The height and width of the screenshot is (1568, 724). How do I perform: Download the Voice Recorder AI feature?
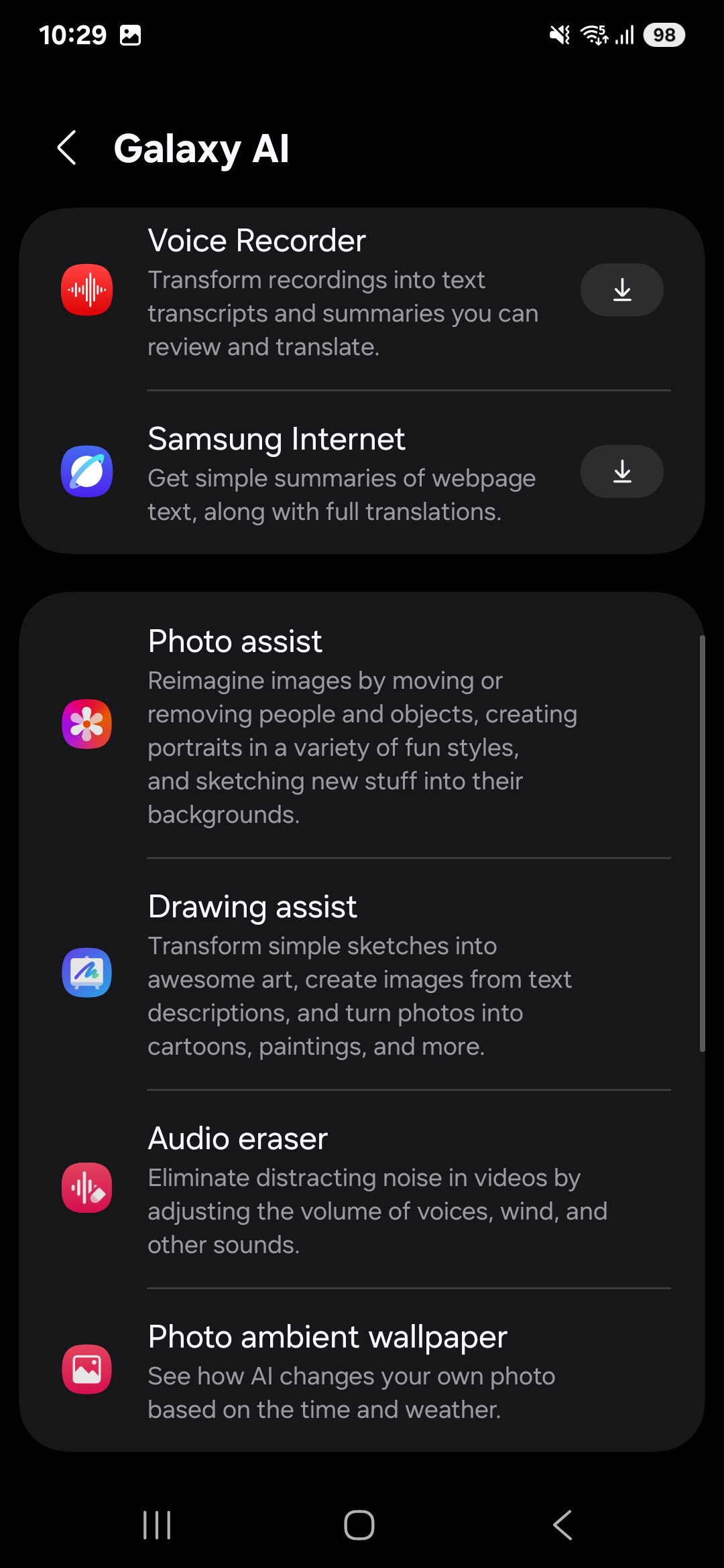pos(621,290)
